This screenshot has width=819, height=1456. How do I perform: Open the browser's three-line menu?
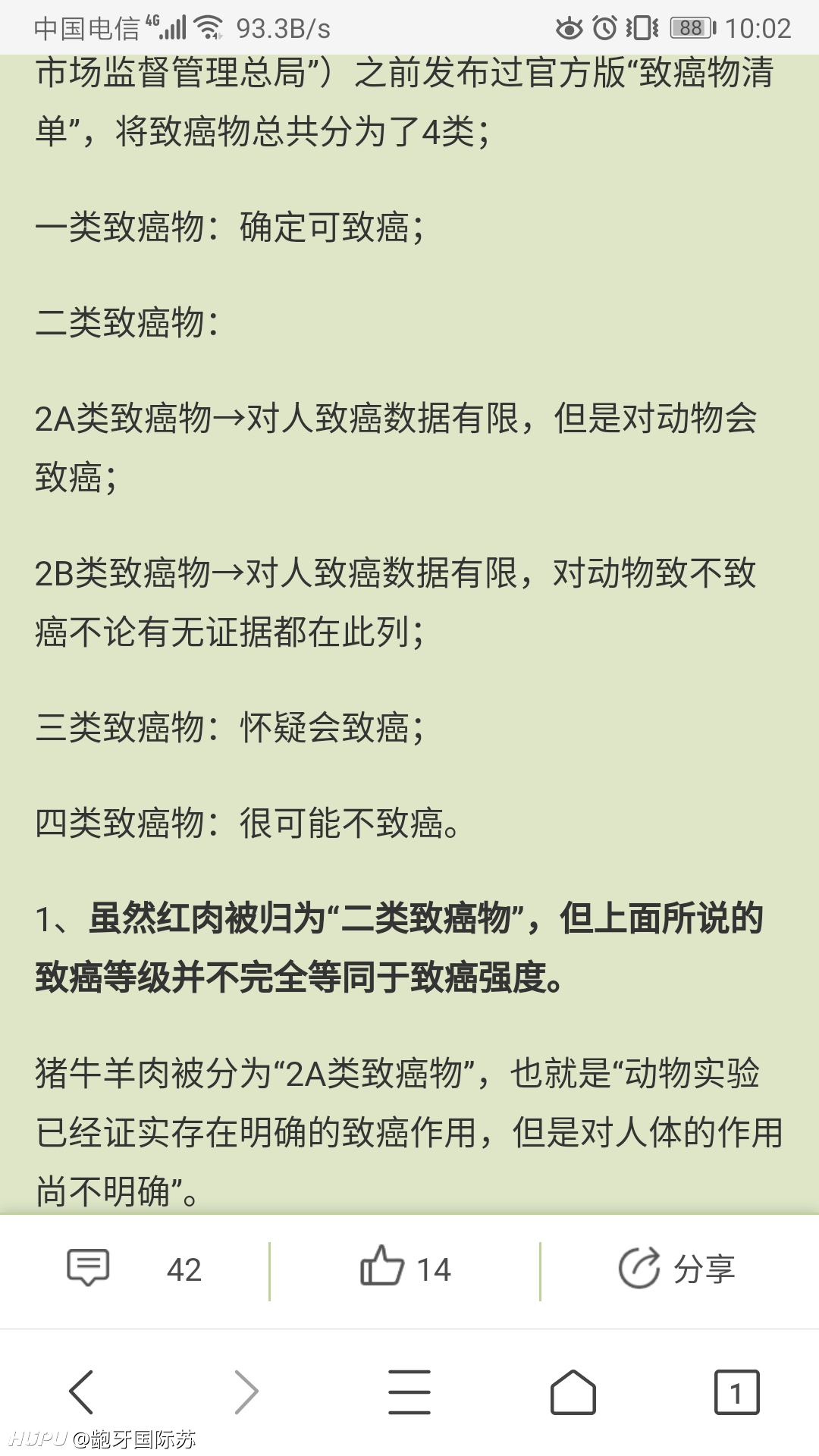click(409, 1392)
